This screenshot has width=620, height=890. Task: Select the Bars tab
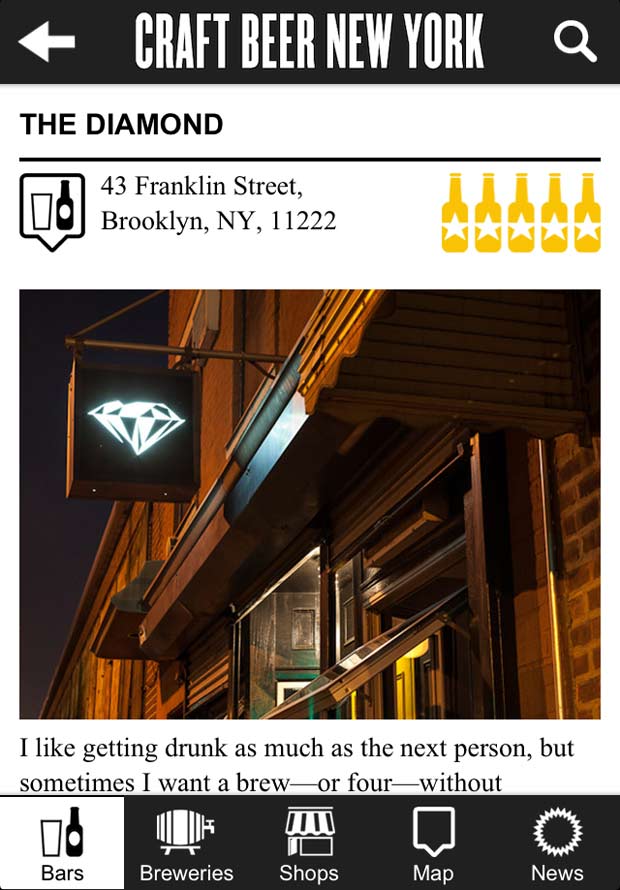62,845
